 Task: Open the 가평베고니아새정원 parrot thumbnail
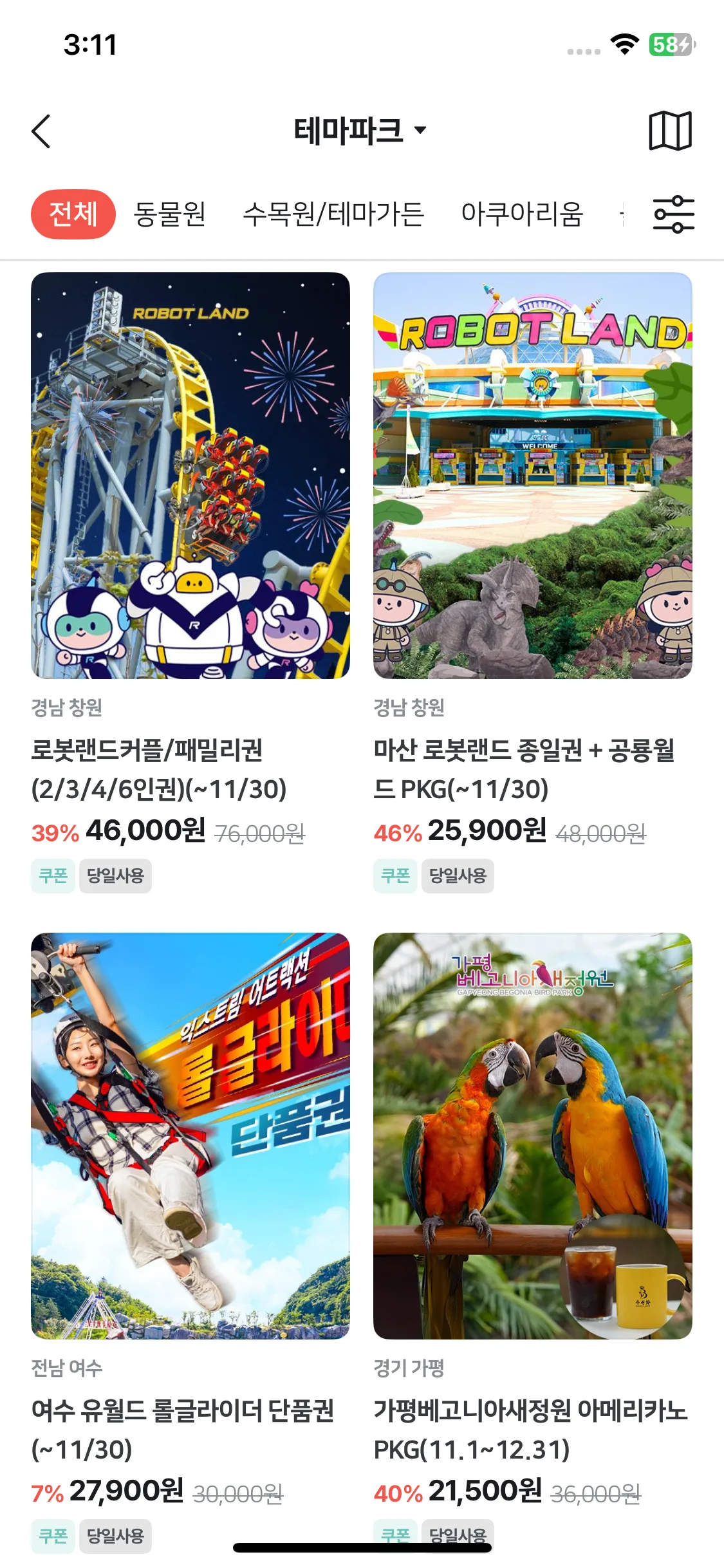tap(532, 1146)
